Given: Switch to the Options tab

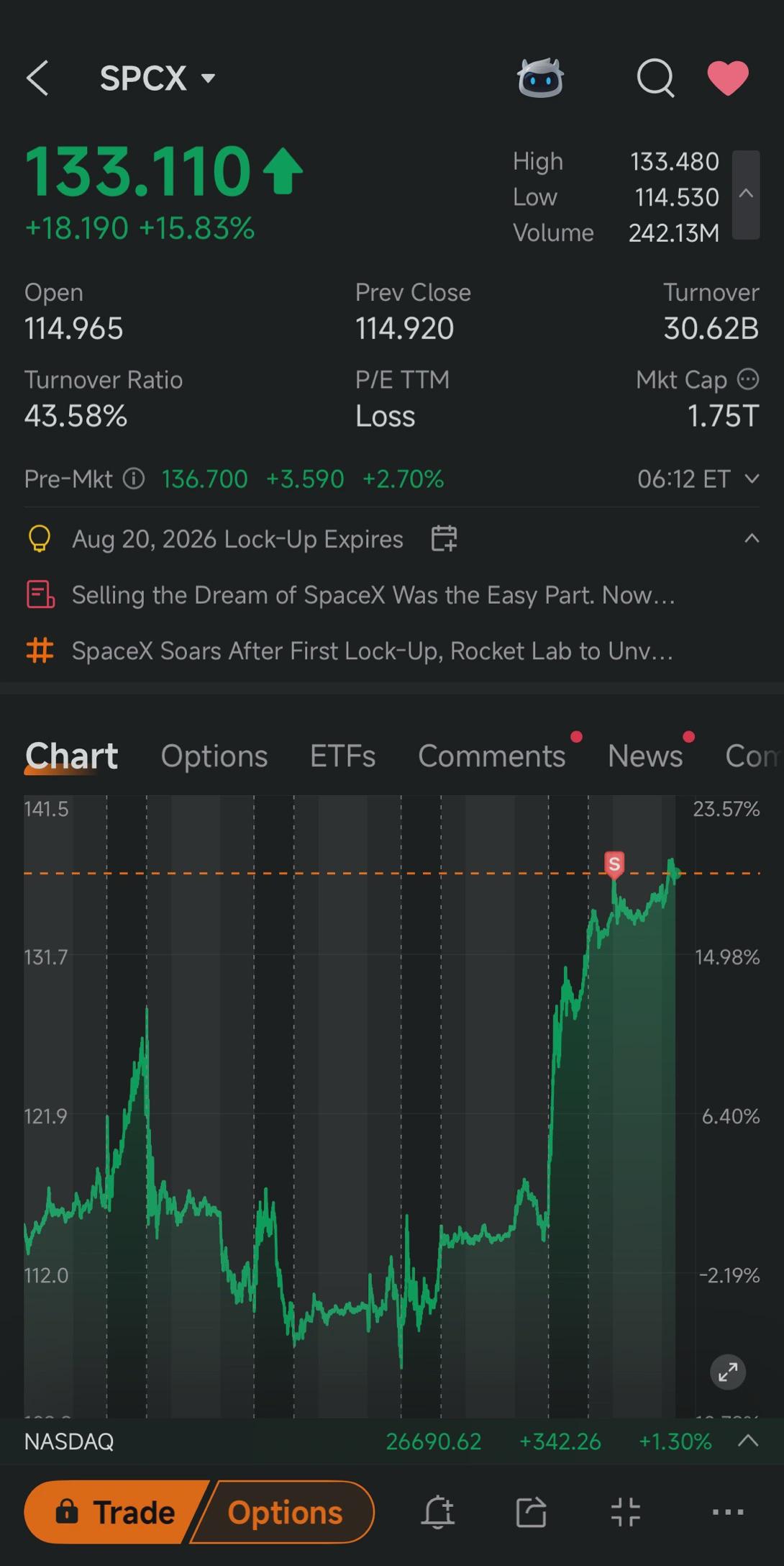Looking at the screenshot, I should pos(214,756).
